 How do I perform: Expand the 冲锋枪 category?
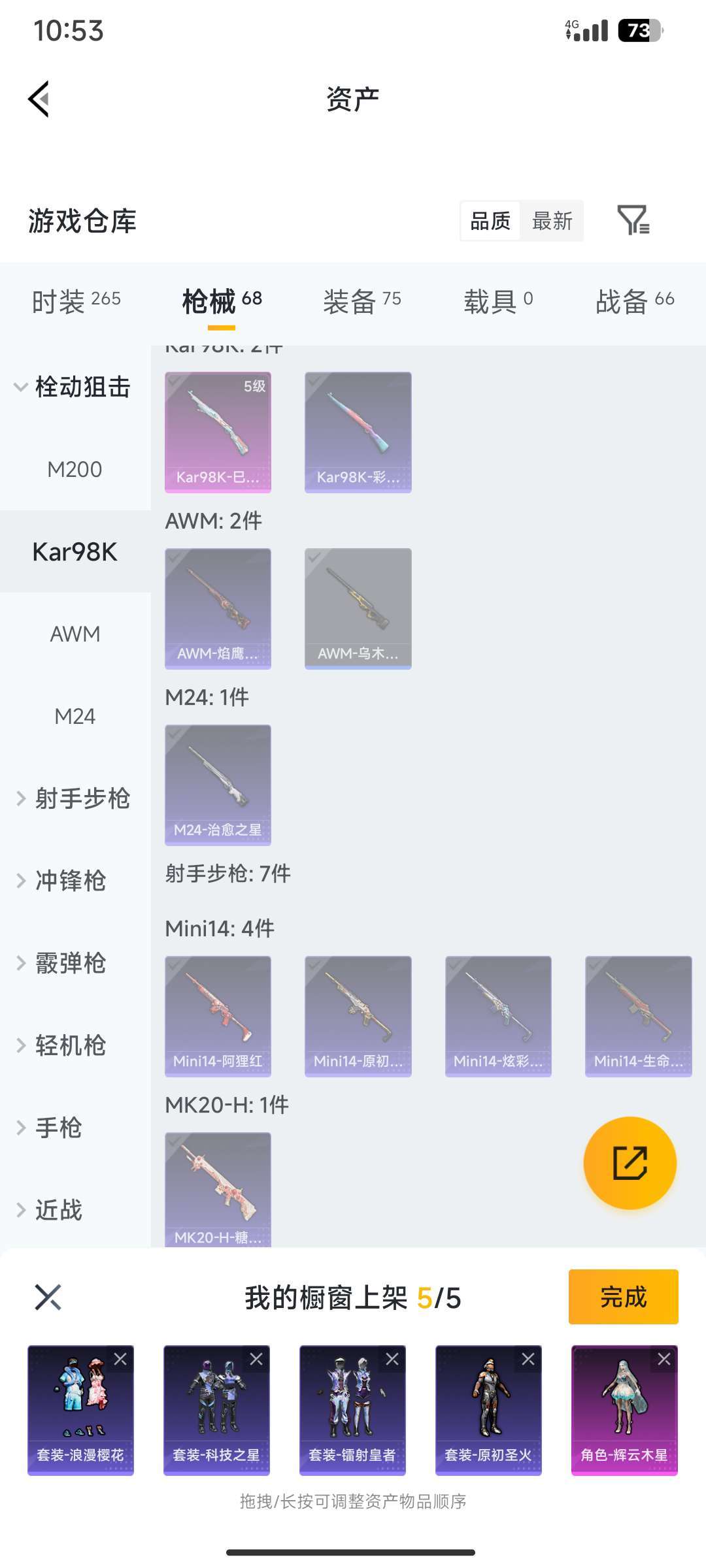point(70,881)
